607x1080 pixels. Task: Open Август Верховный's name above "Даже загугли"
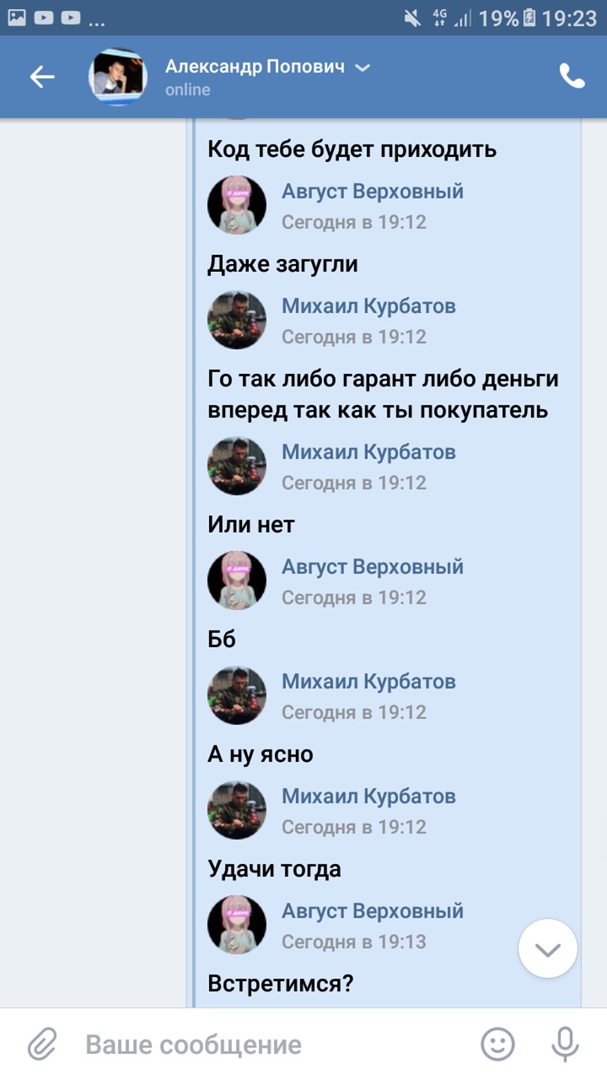[372, 191]
